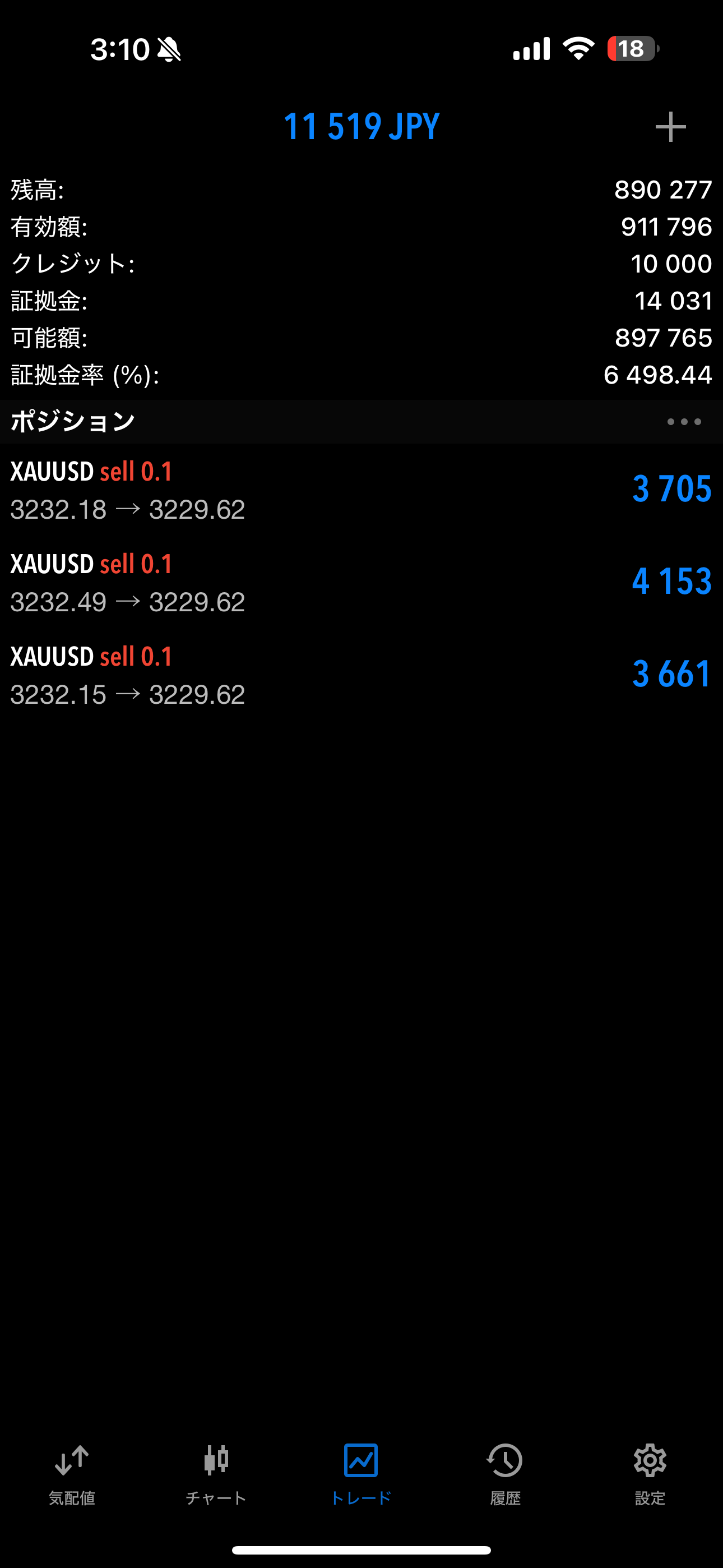Tap the plus icon for new order

(x=670, y=127)
